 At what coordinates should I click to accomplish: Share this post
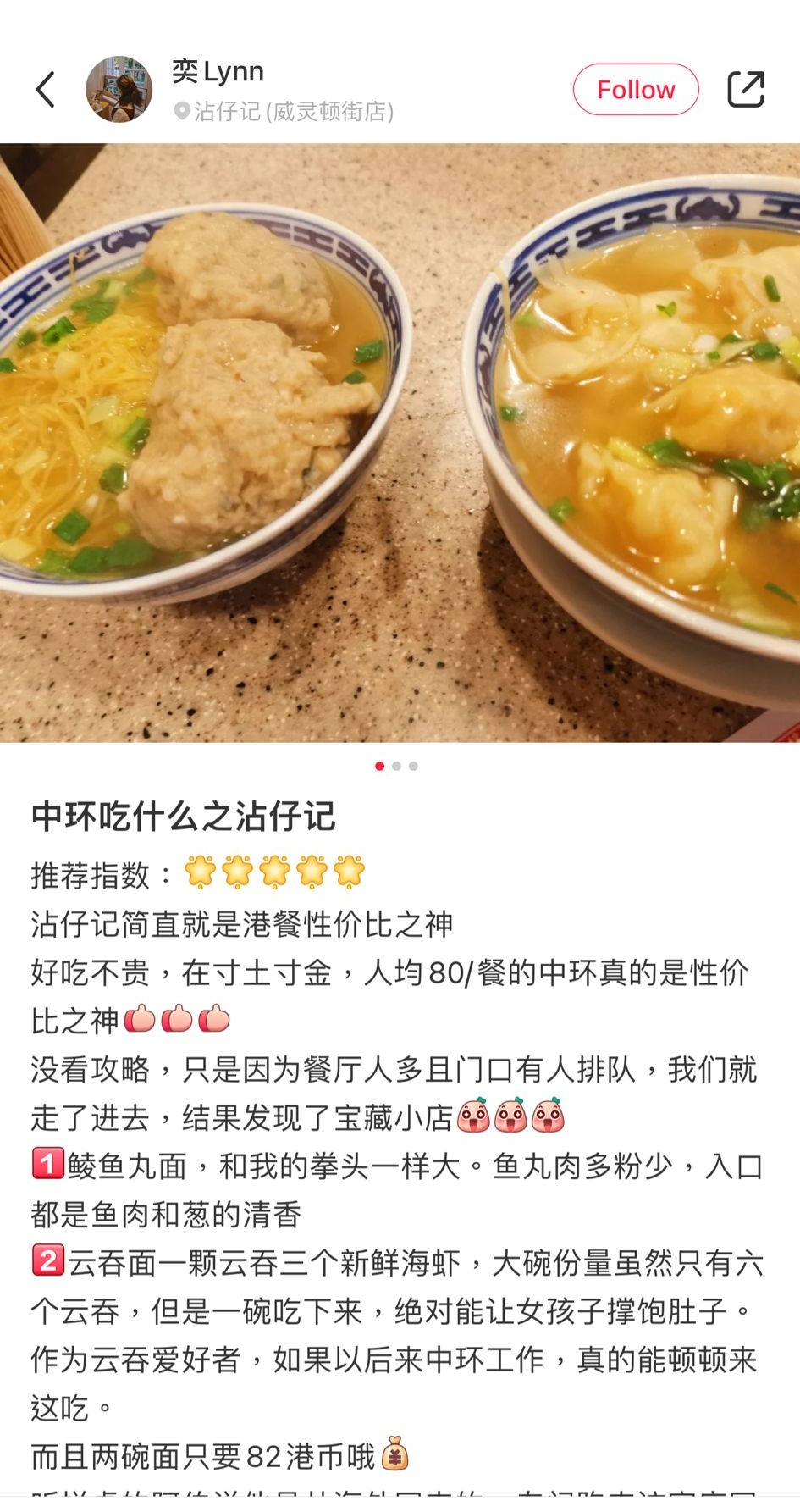(745, 90)
